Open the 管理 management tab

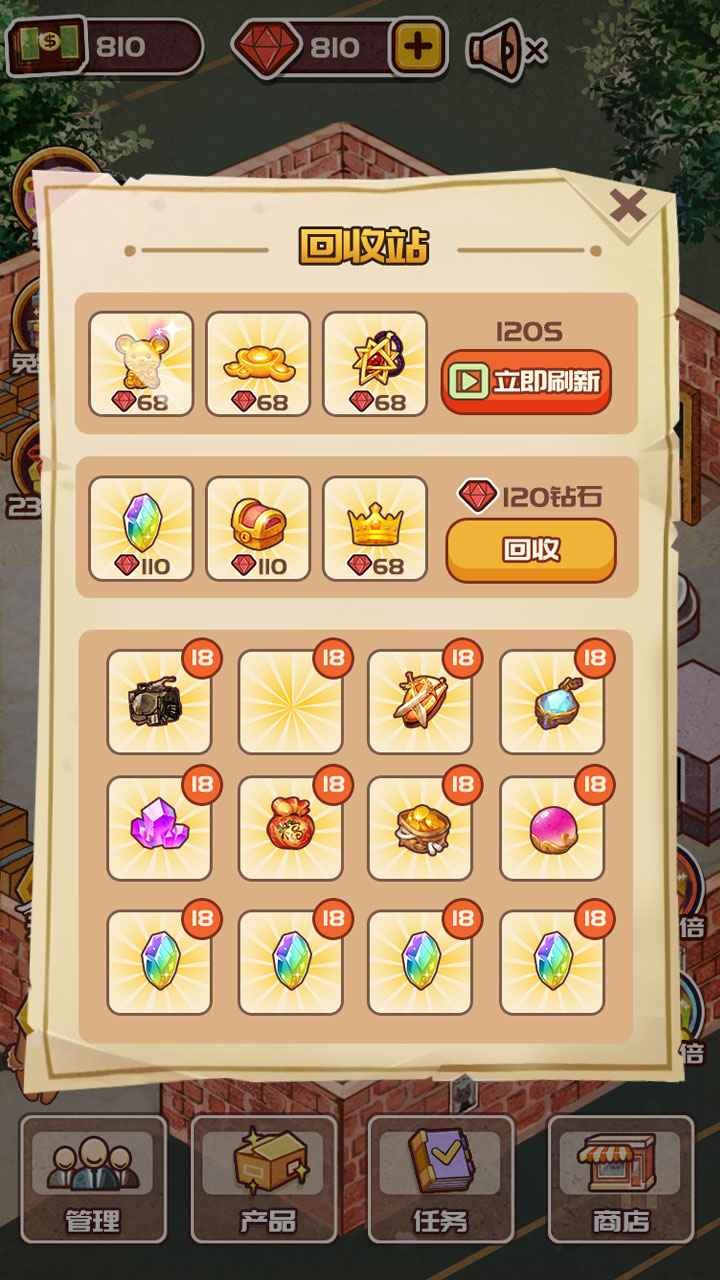93,1179
